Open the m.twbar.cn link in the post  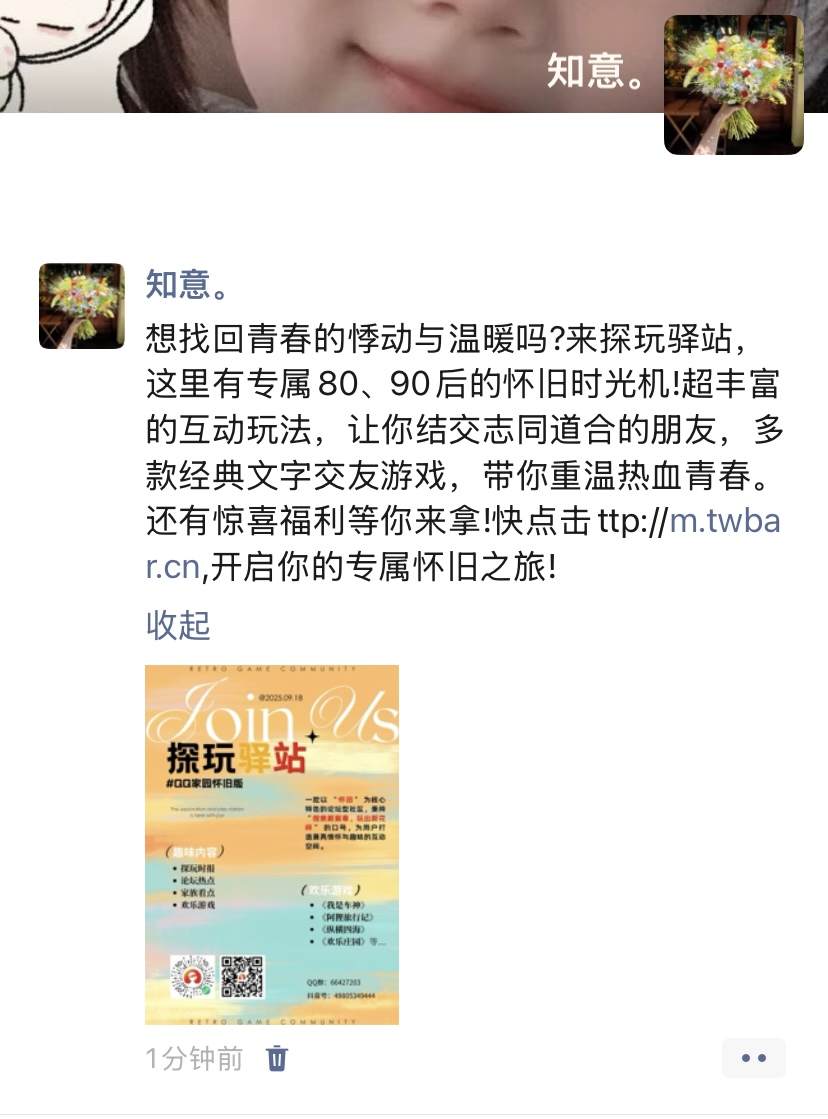click(x=722, y=521)
